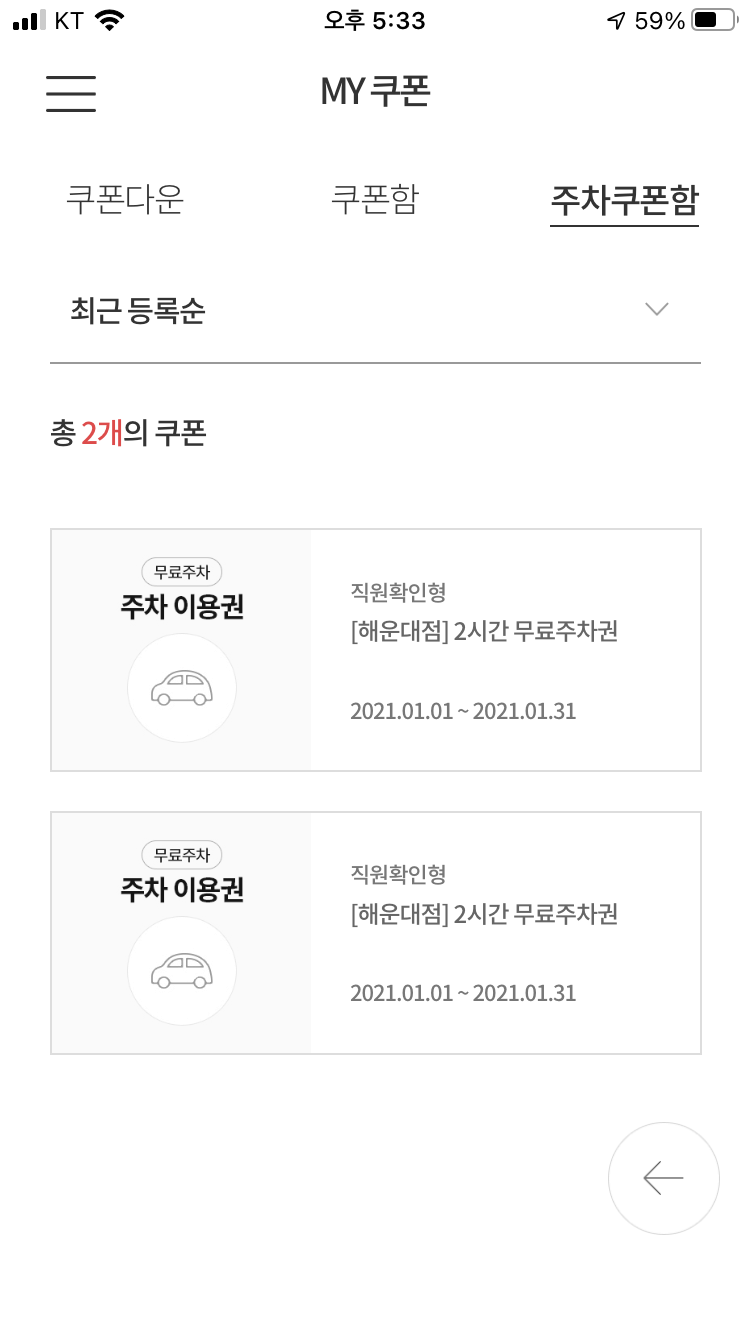This screenshot has width=750, height=1334.
Task: Tap the 무료주차 badge on the second coupon
Action: [x=182, y=855]
